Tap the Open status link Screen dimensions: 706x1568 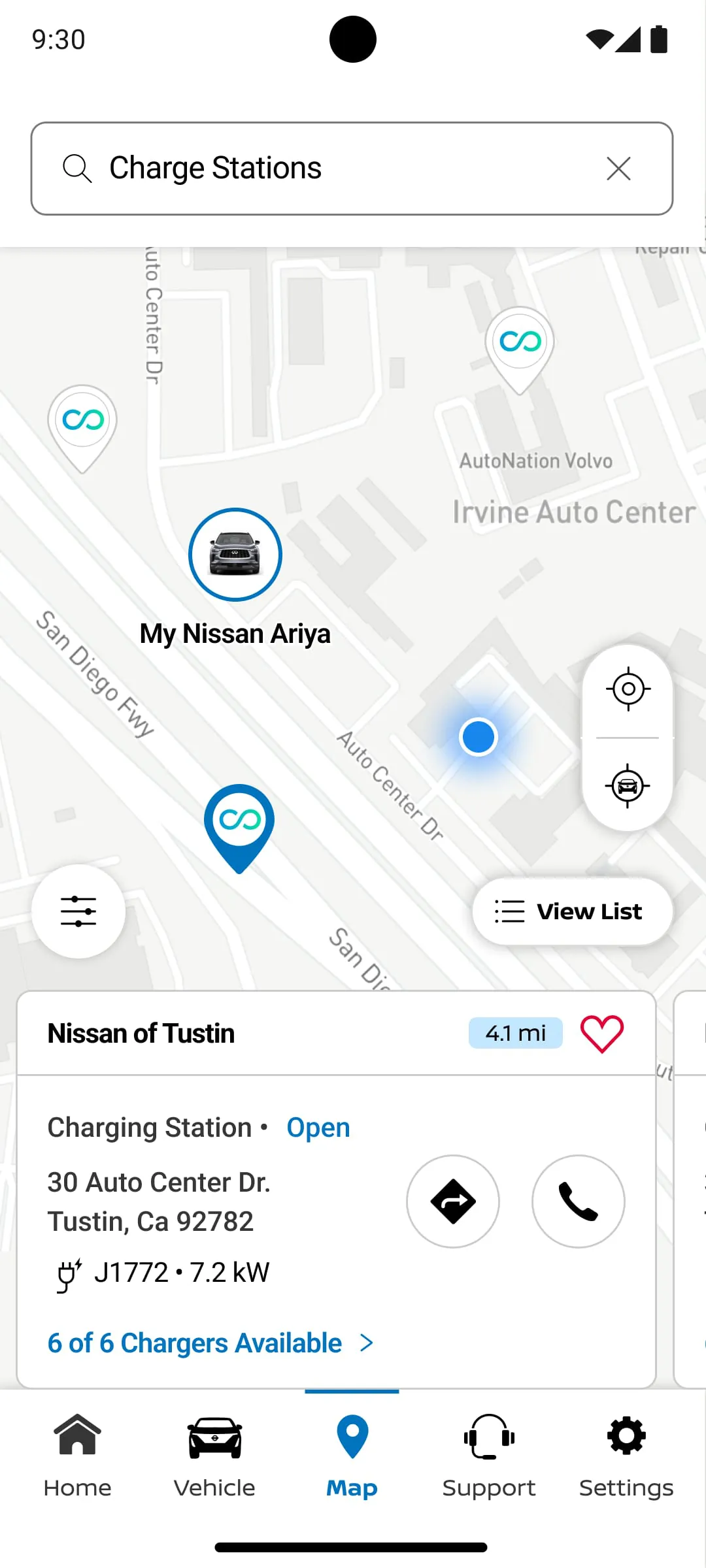[318, 1126]
